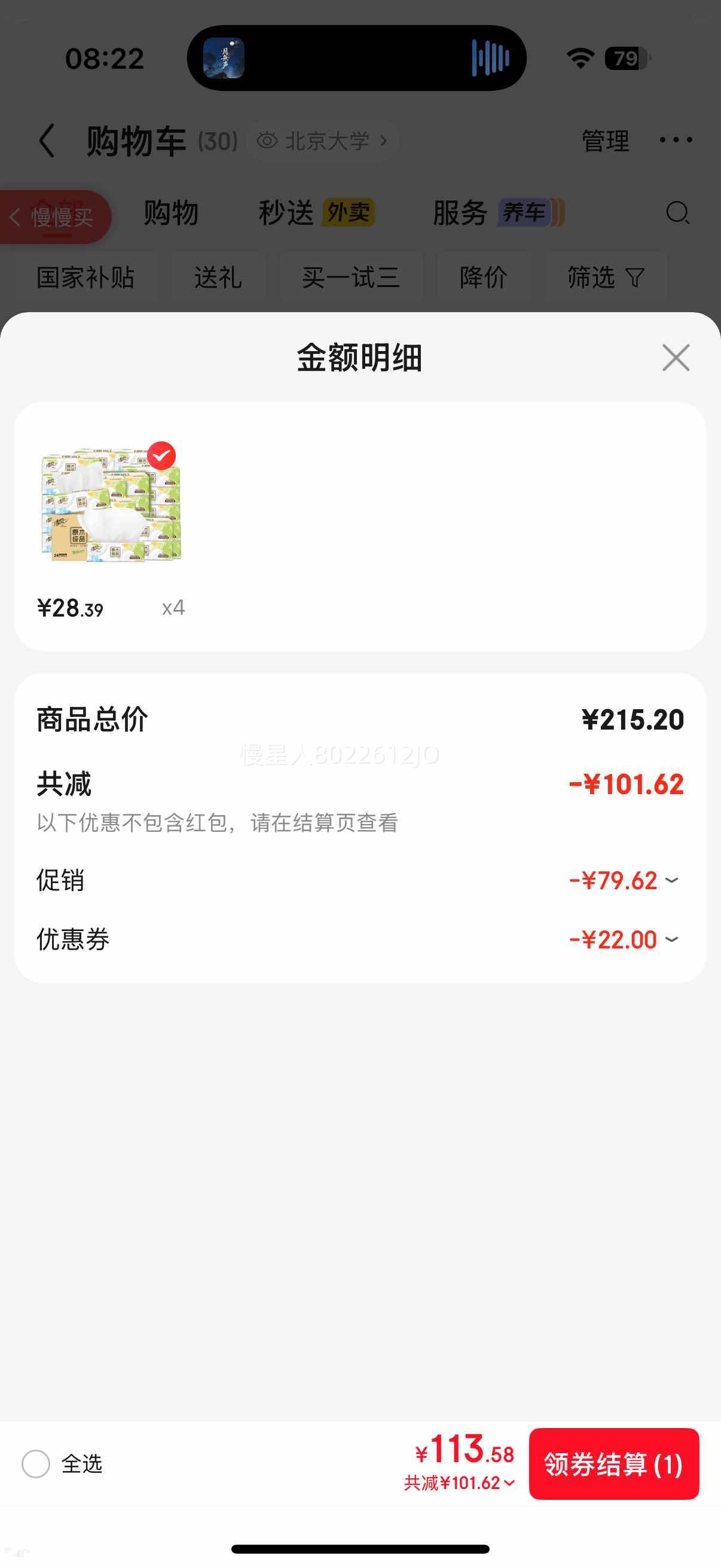
Task: Tap 管理 to manage cart items
Action: point(605,140)
